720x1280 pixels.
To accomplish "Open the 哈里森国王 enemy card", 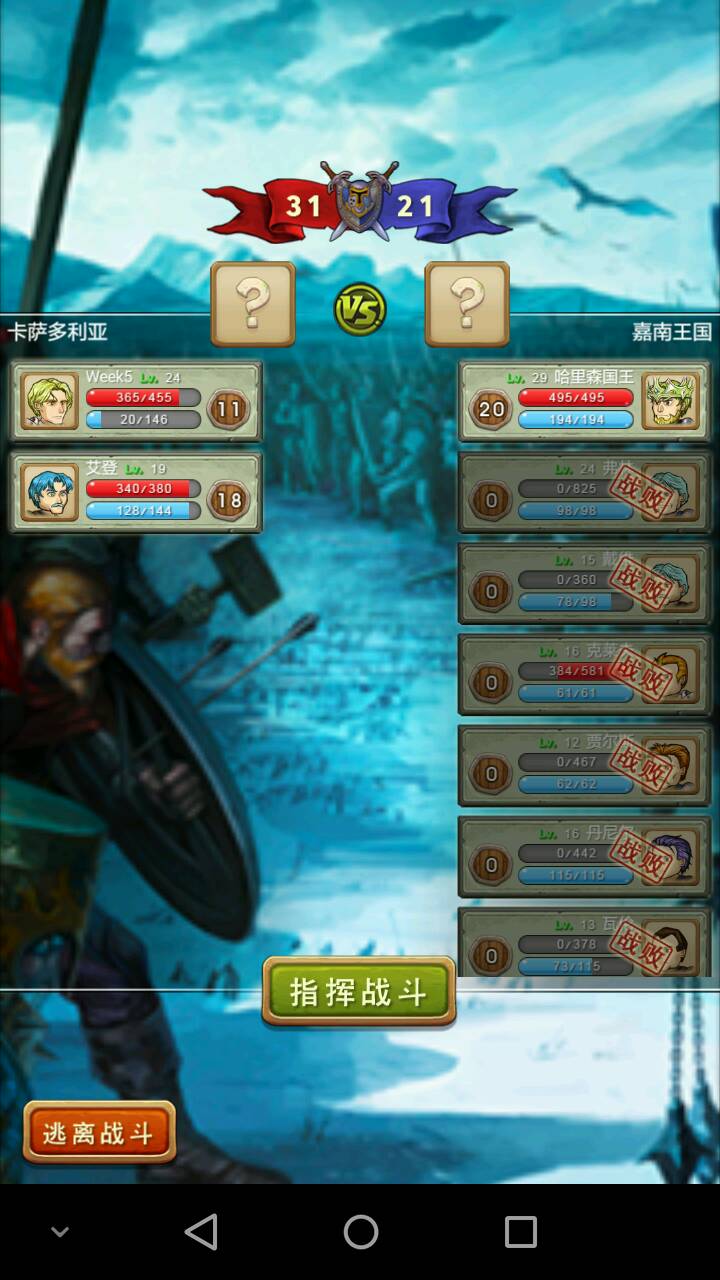I will 584,401.
